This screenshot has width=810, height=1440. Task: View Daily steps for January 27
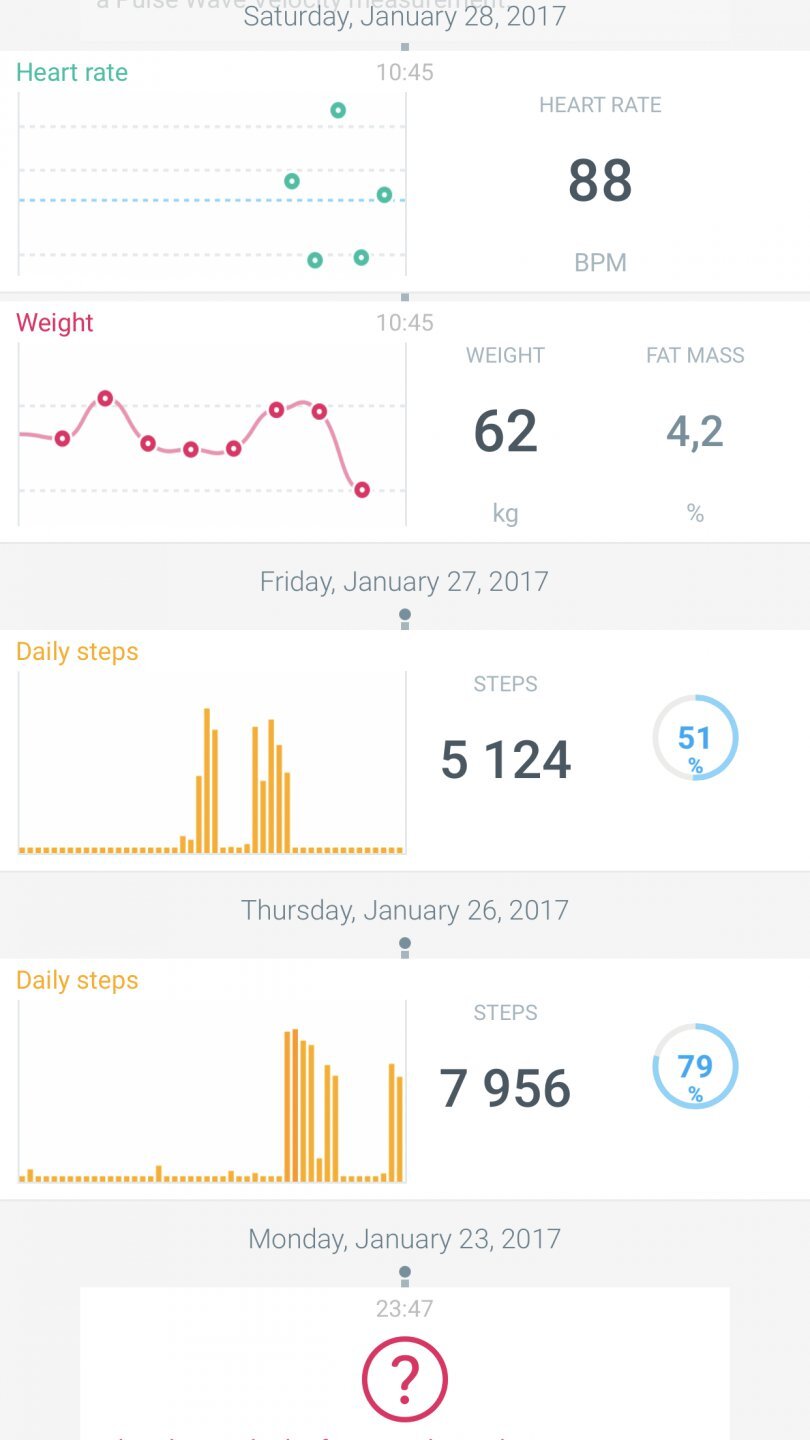point(404,750)
